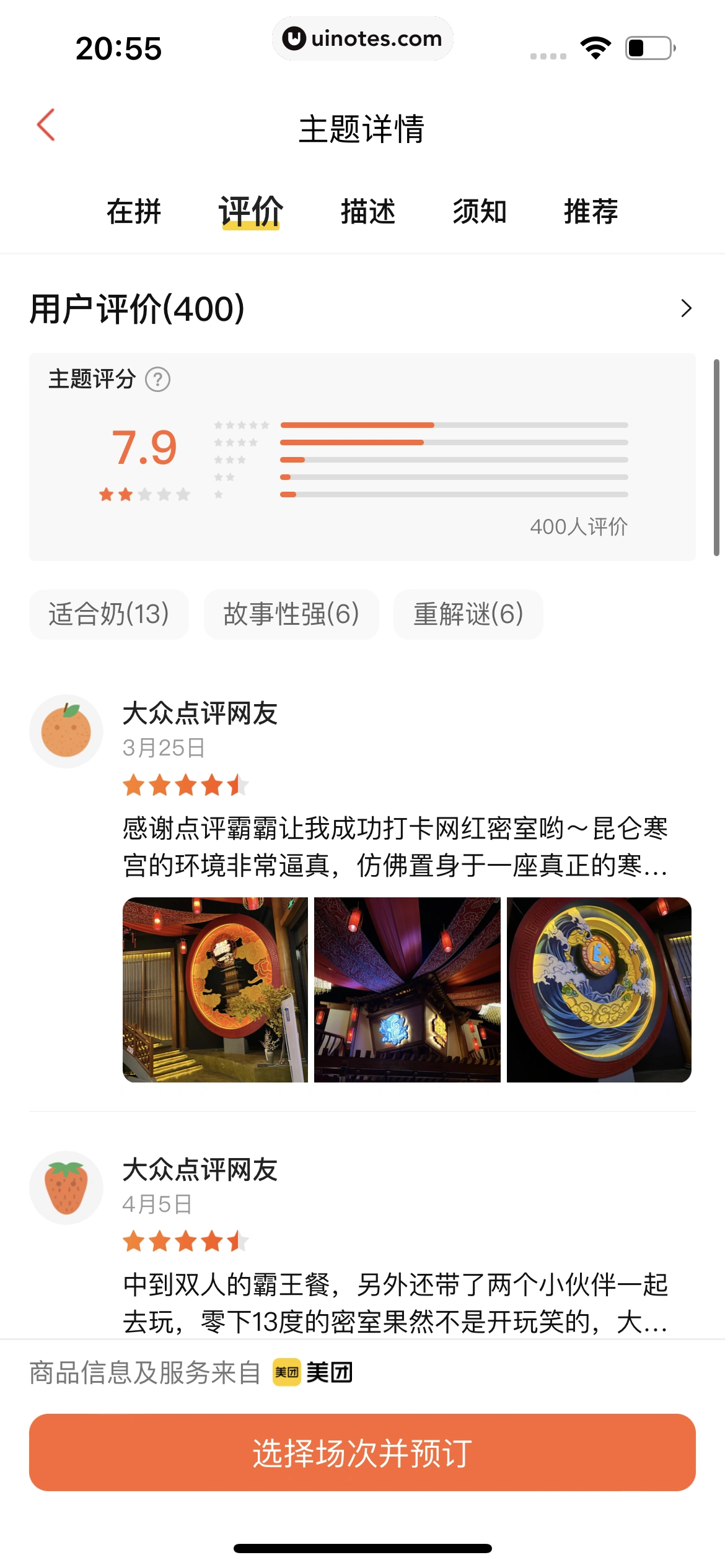Open the strawberry avatar of the second reviewer

click(66, 1187)
